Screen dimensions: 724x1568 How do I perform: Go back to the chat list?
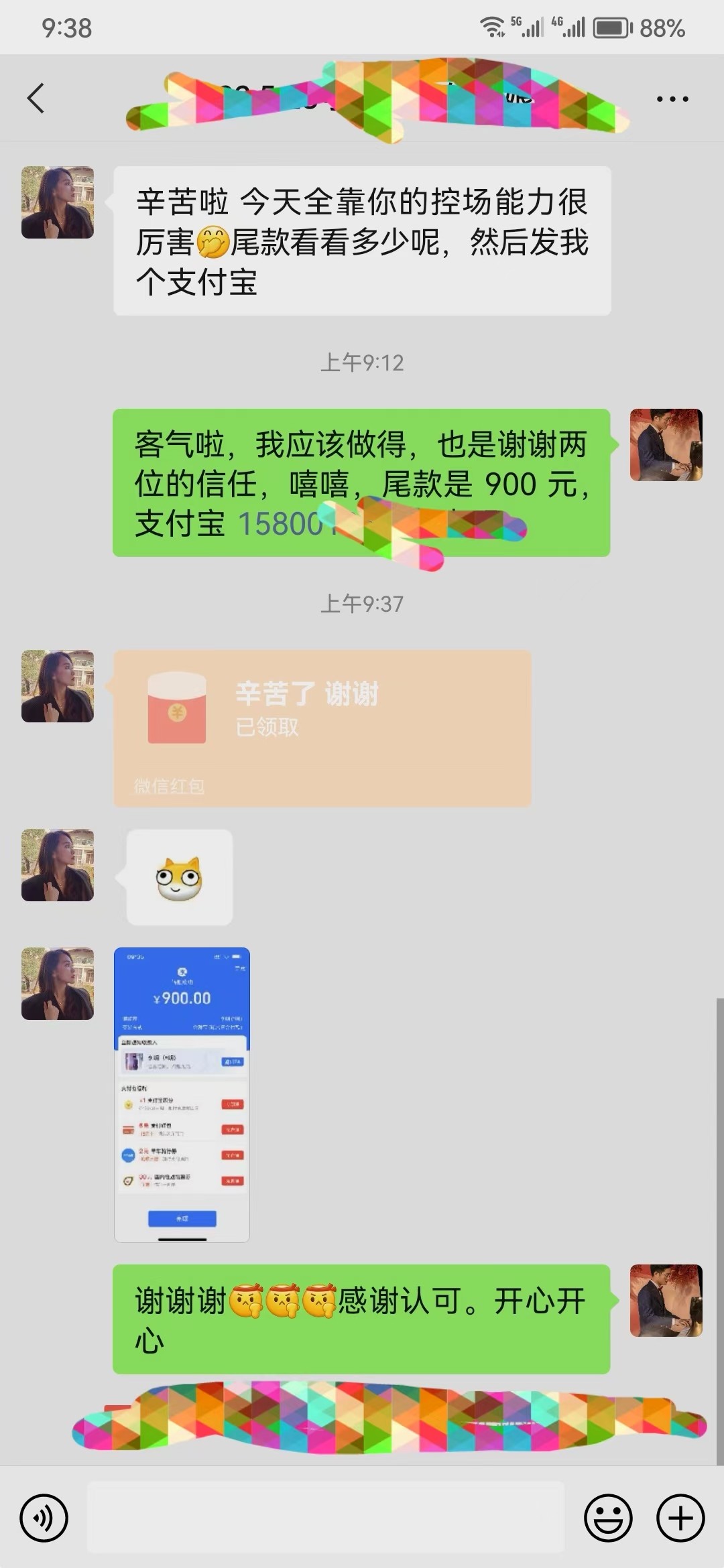point(36,99)
